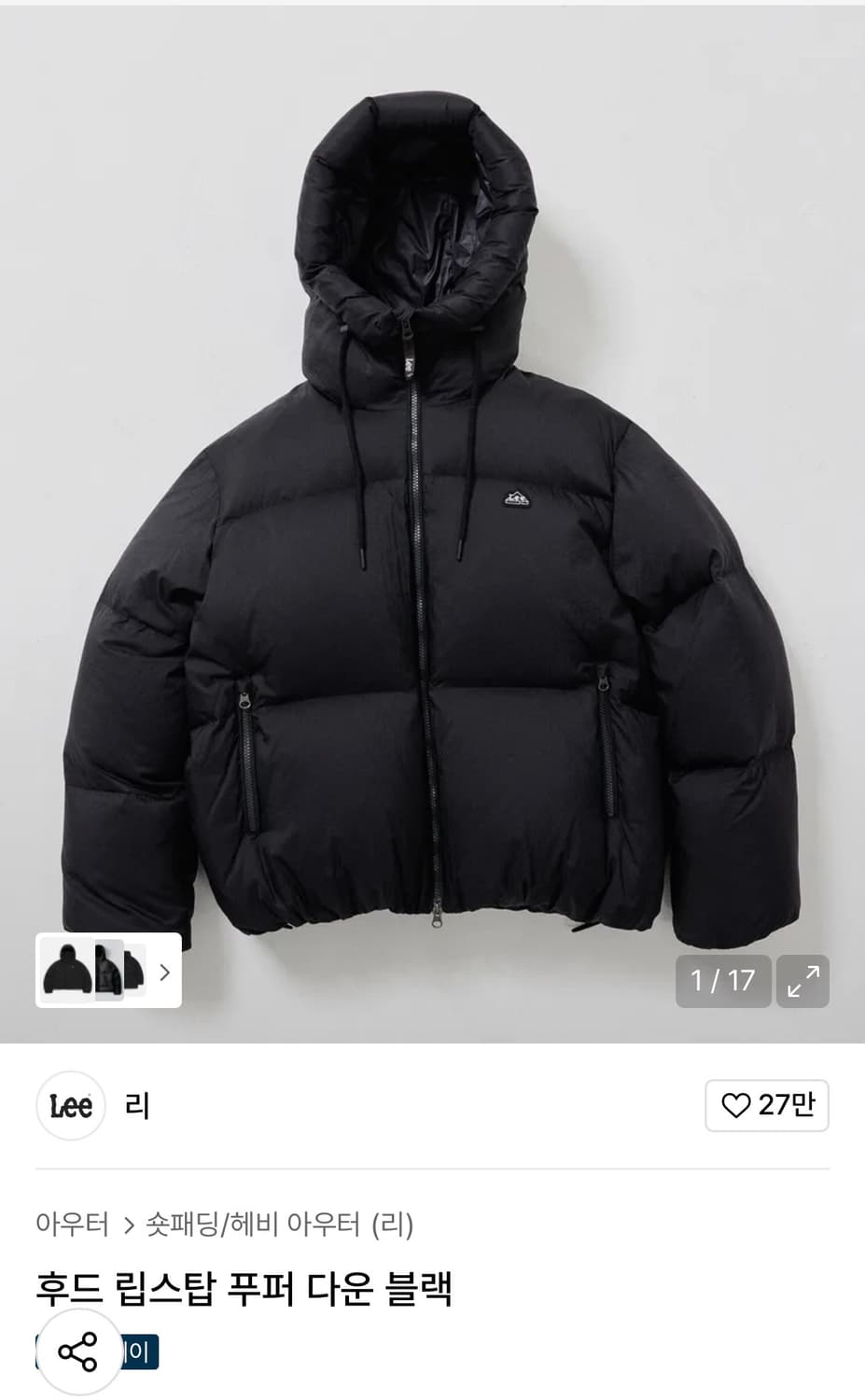Select the first hooded jacket thumbnail
Viewport: 865px width, 1400px height.
tap(65, 973)
